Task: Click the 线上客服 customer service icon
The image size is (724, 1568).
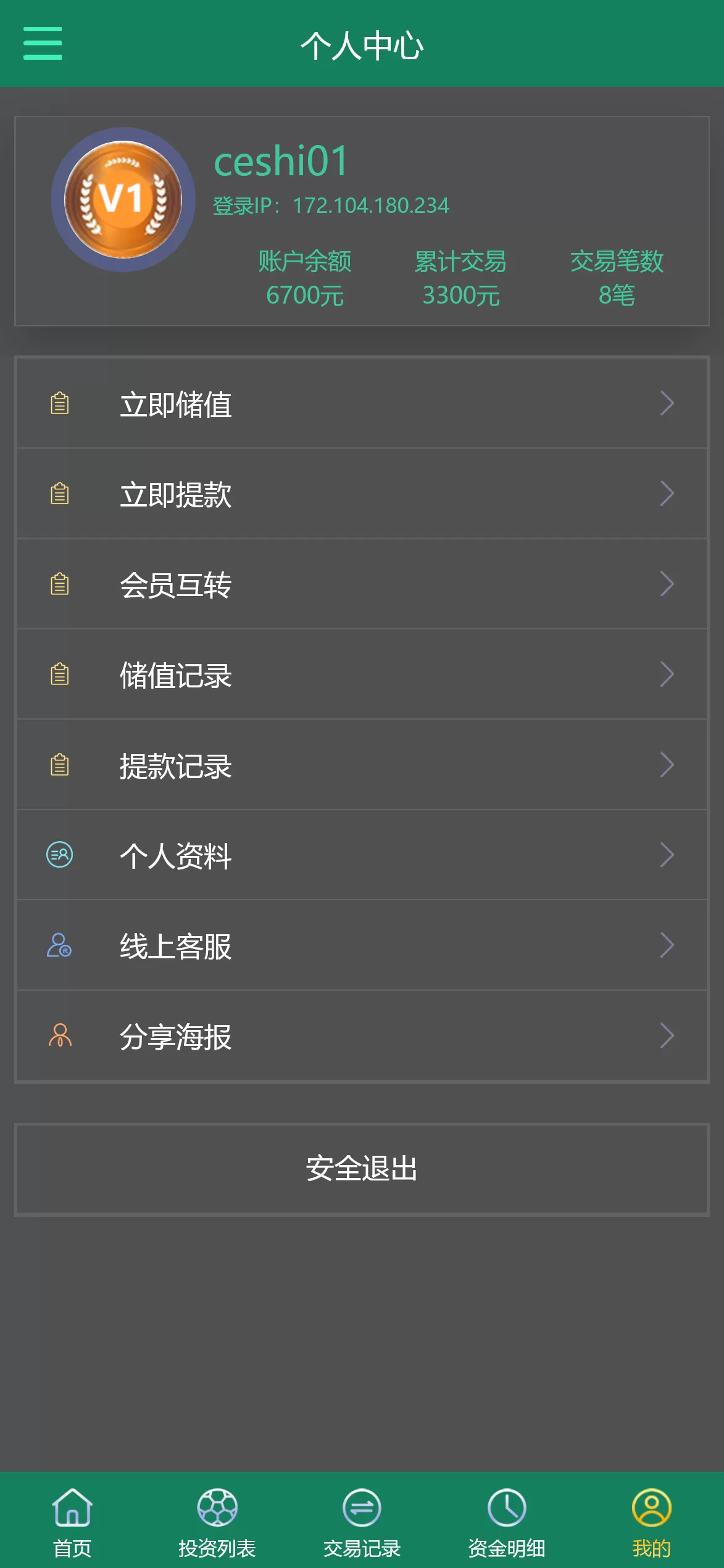Action: 59,945
